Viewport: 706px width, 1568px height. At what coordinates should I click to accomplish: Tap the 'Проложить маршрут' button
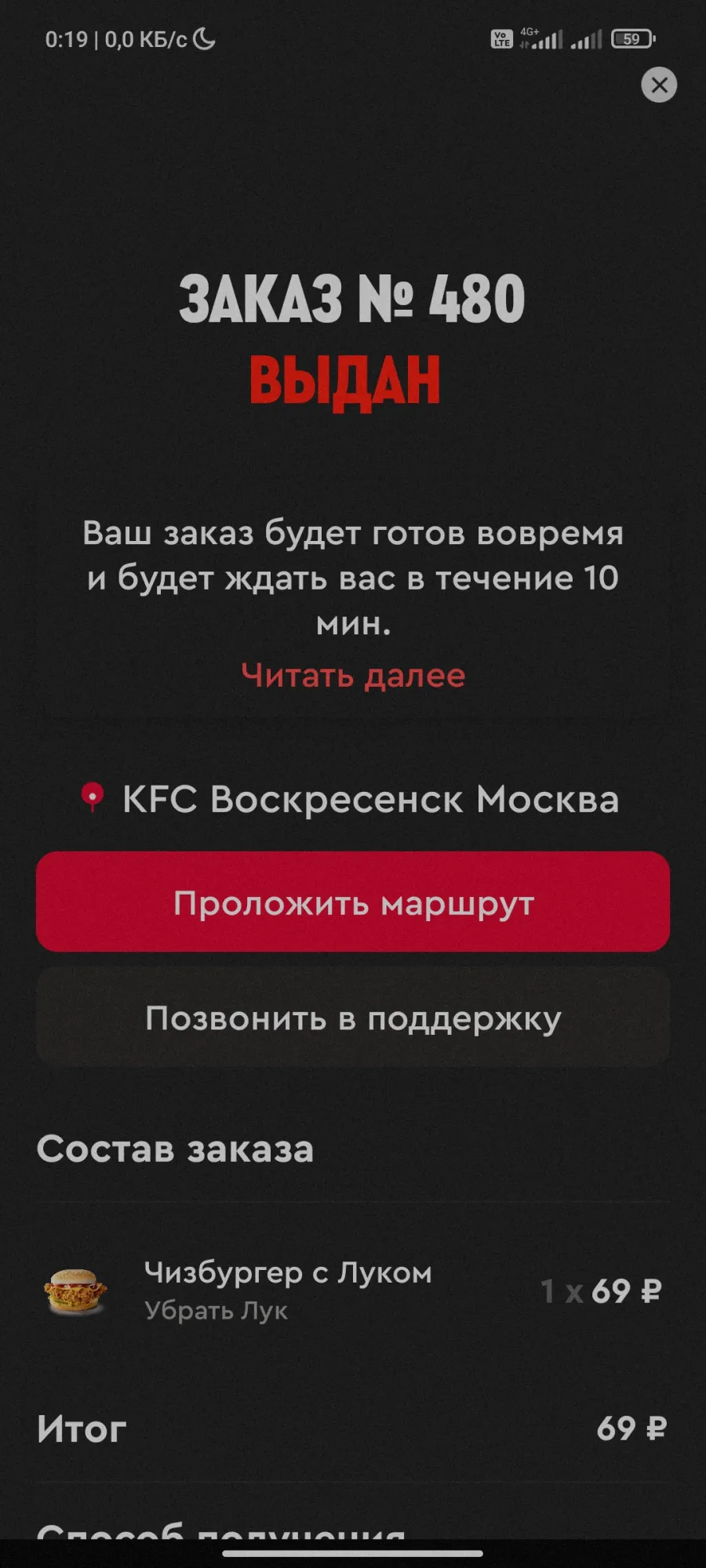click(x=353, y=902)
